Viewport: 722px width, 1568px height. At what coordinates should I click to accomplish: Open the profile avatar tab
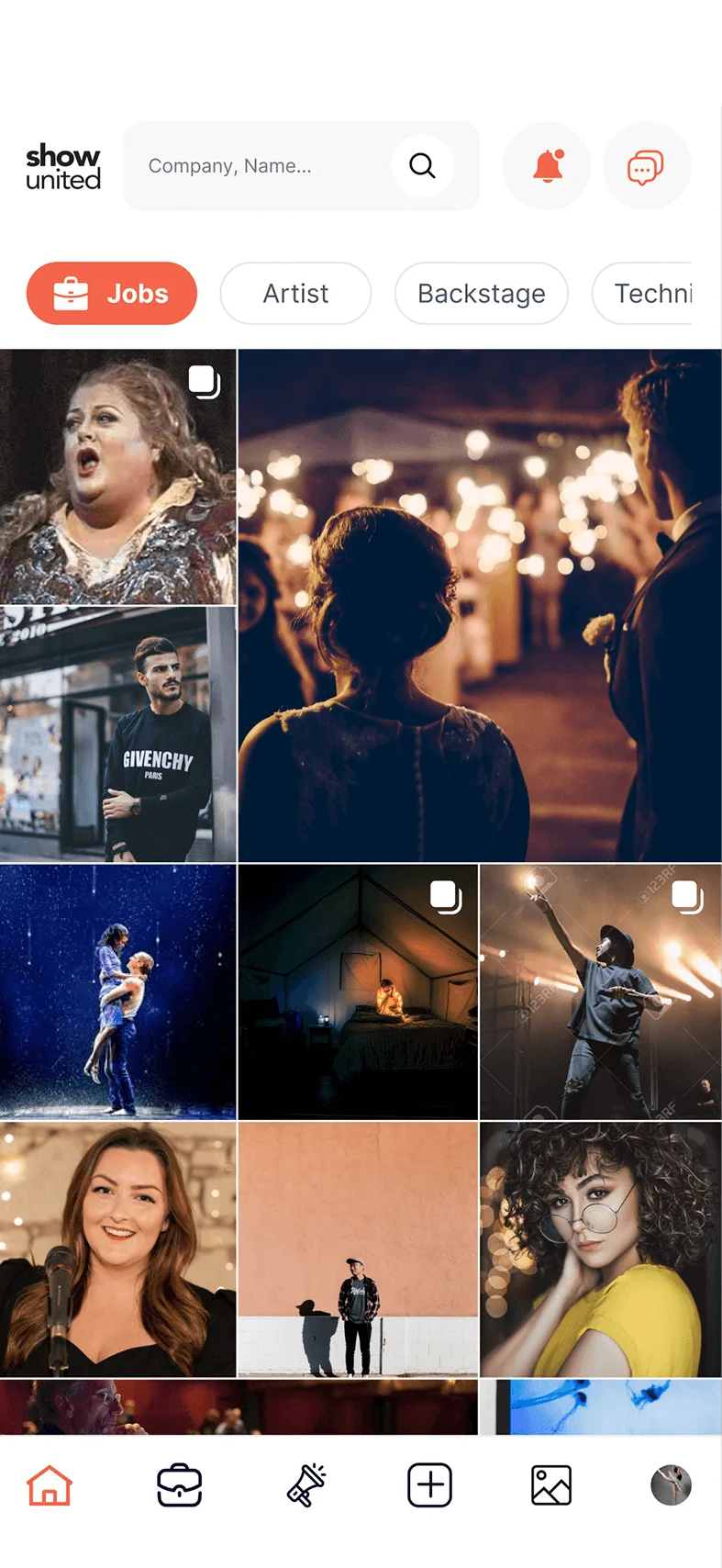671,1485
